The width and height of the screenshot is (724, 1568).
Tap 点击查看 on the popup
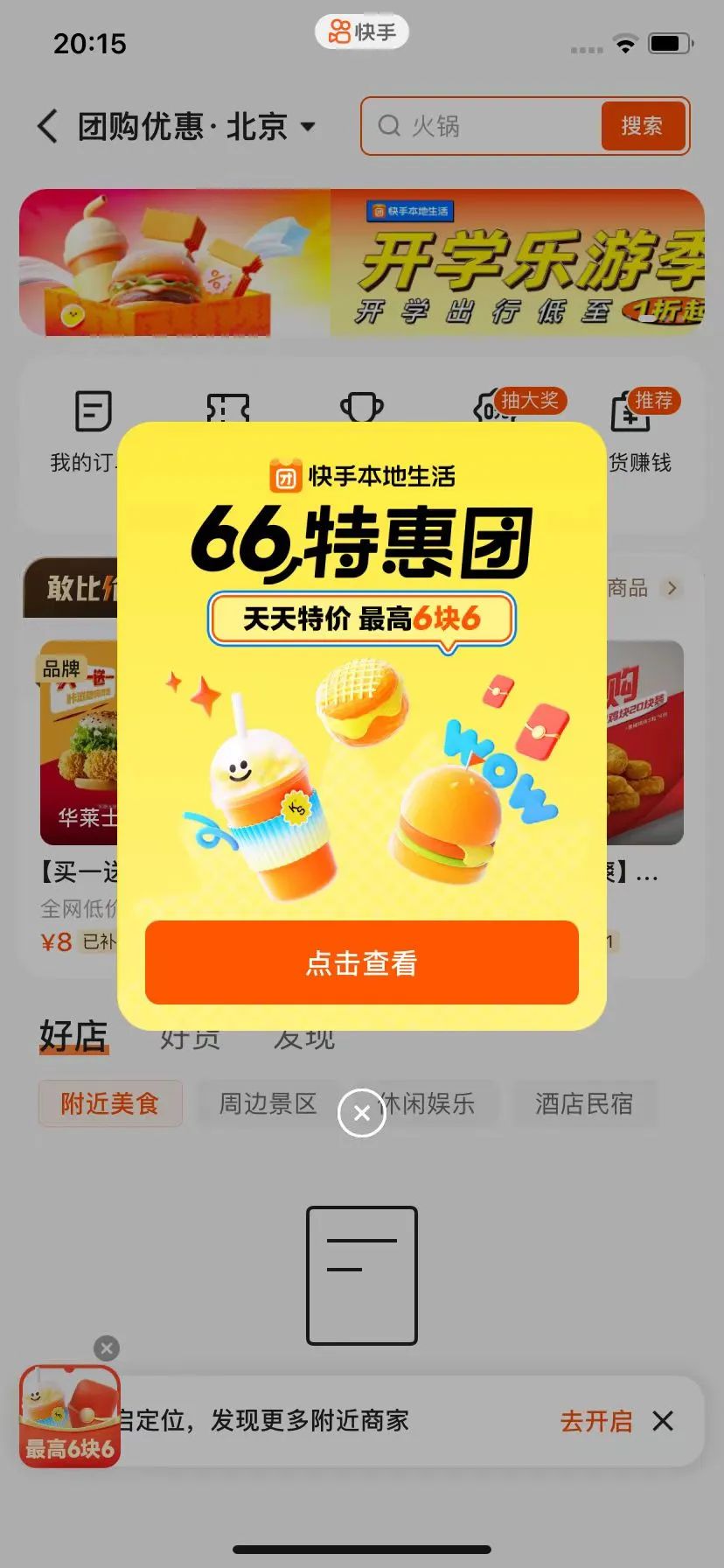362,962
